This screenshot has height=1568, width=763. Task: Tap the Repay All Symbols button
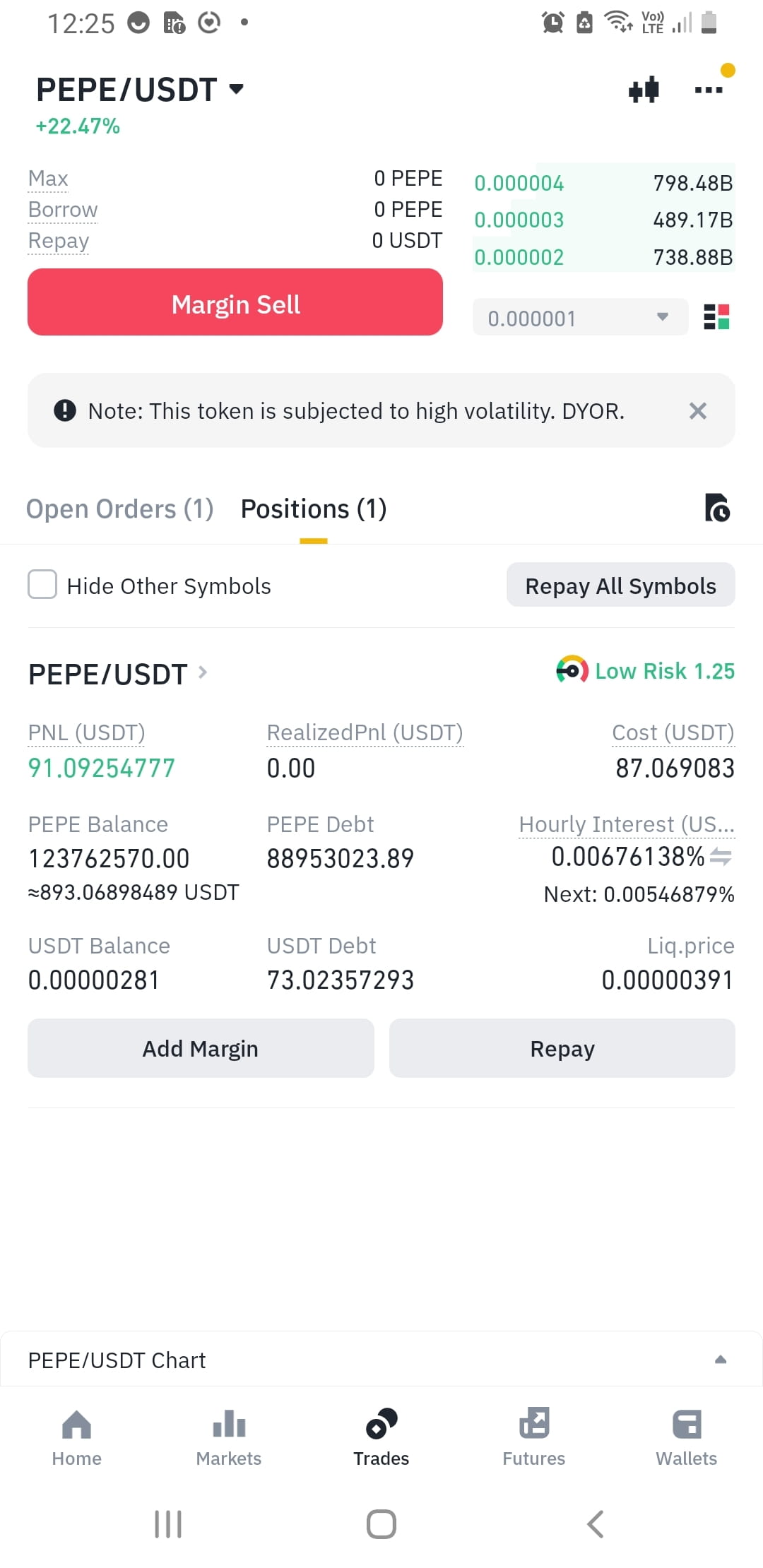[620, 585]
